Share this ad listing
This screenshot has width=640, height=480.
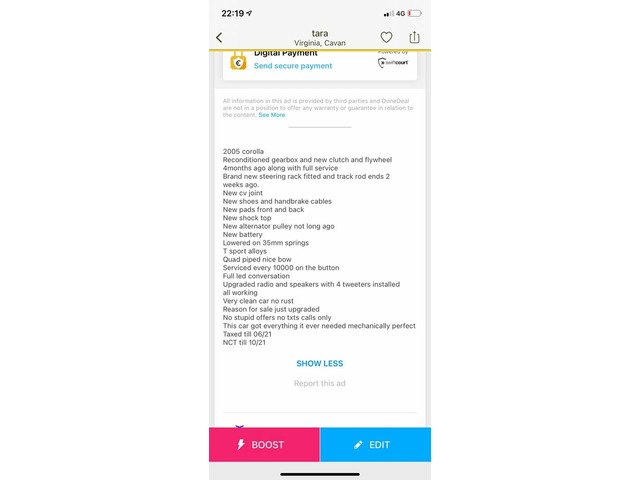414,37
